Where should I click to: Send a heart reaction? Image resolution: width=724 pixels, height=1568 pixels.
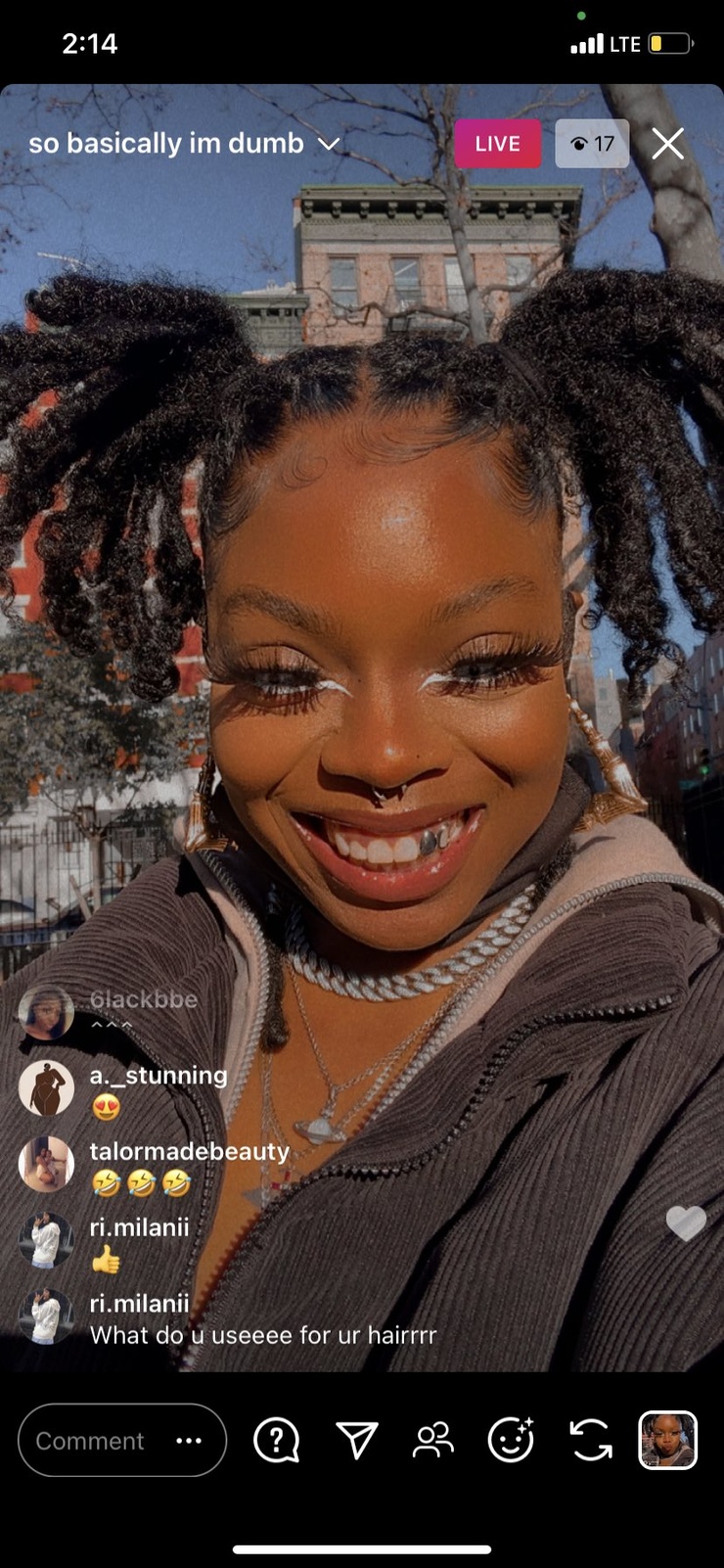pos(686,1222)
